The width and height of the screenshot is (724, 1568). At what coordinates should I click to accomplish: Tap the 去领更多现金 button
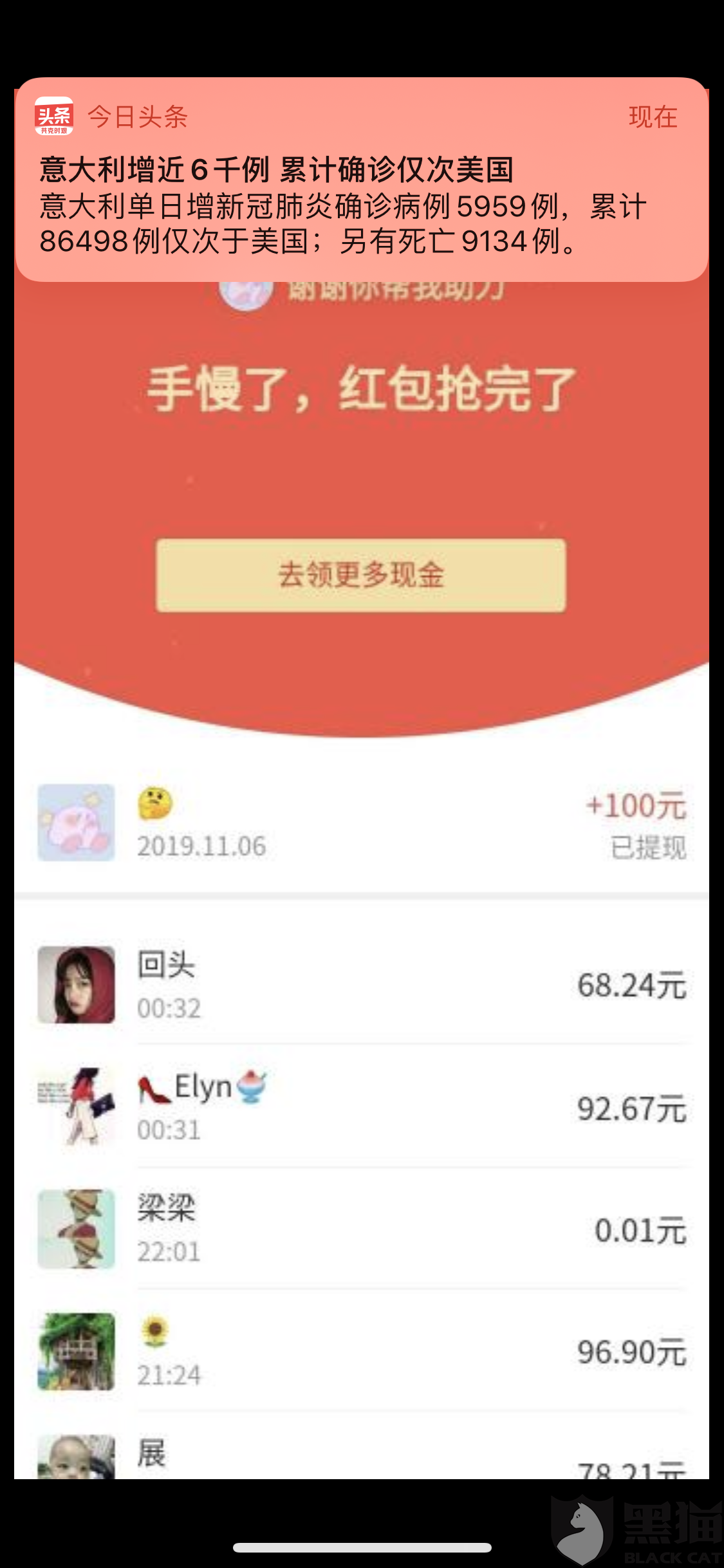(361, 575)
